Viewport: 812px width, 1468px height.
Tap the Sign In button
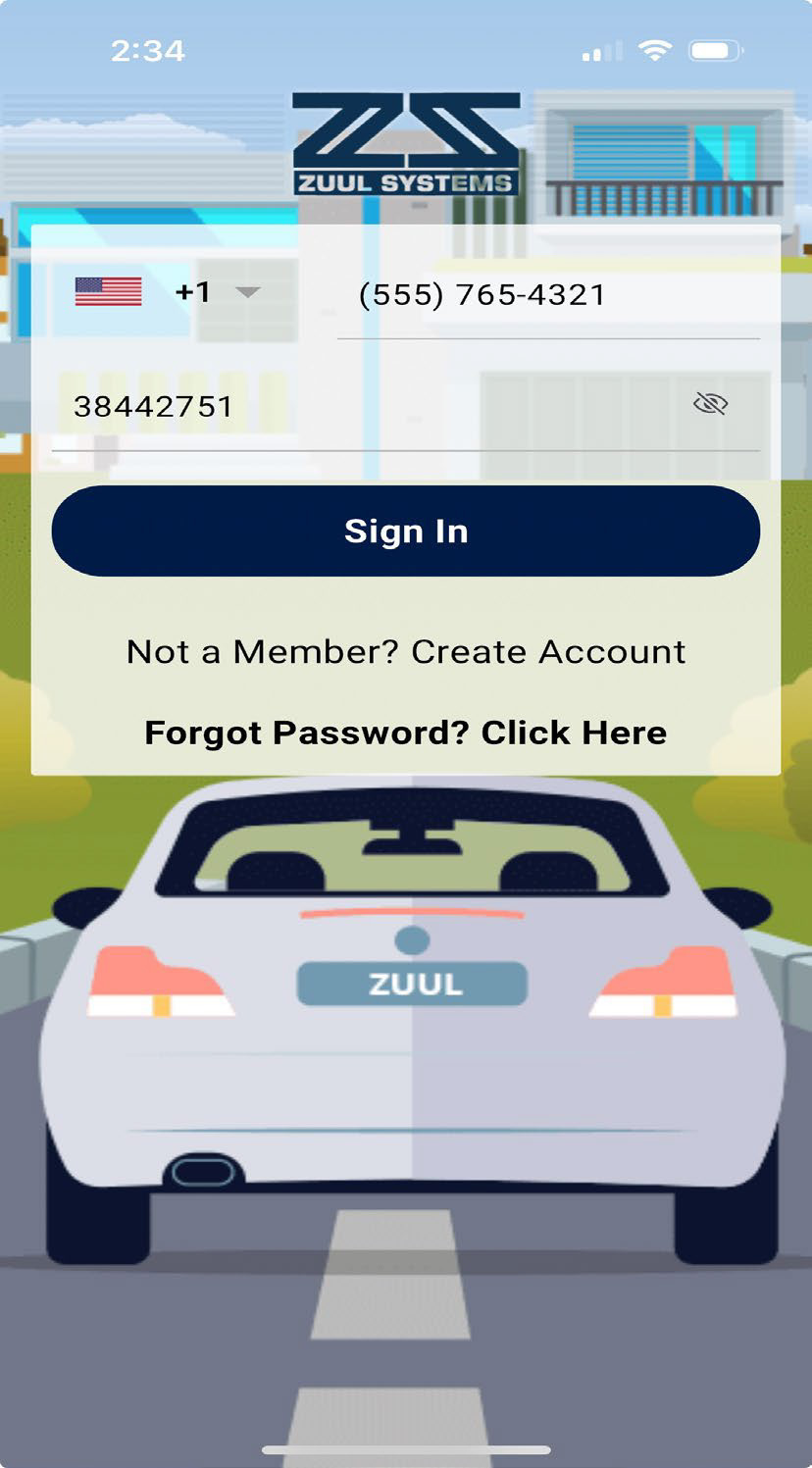405,531
